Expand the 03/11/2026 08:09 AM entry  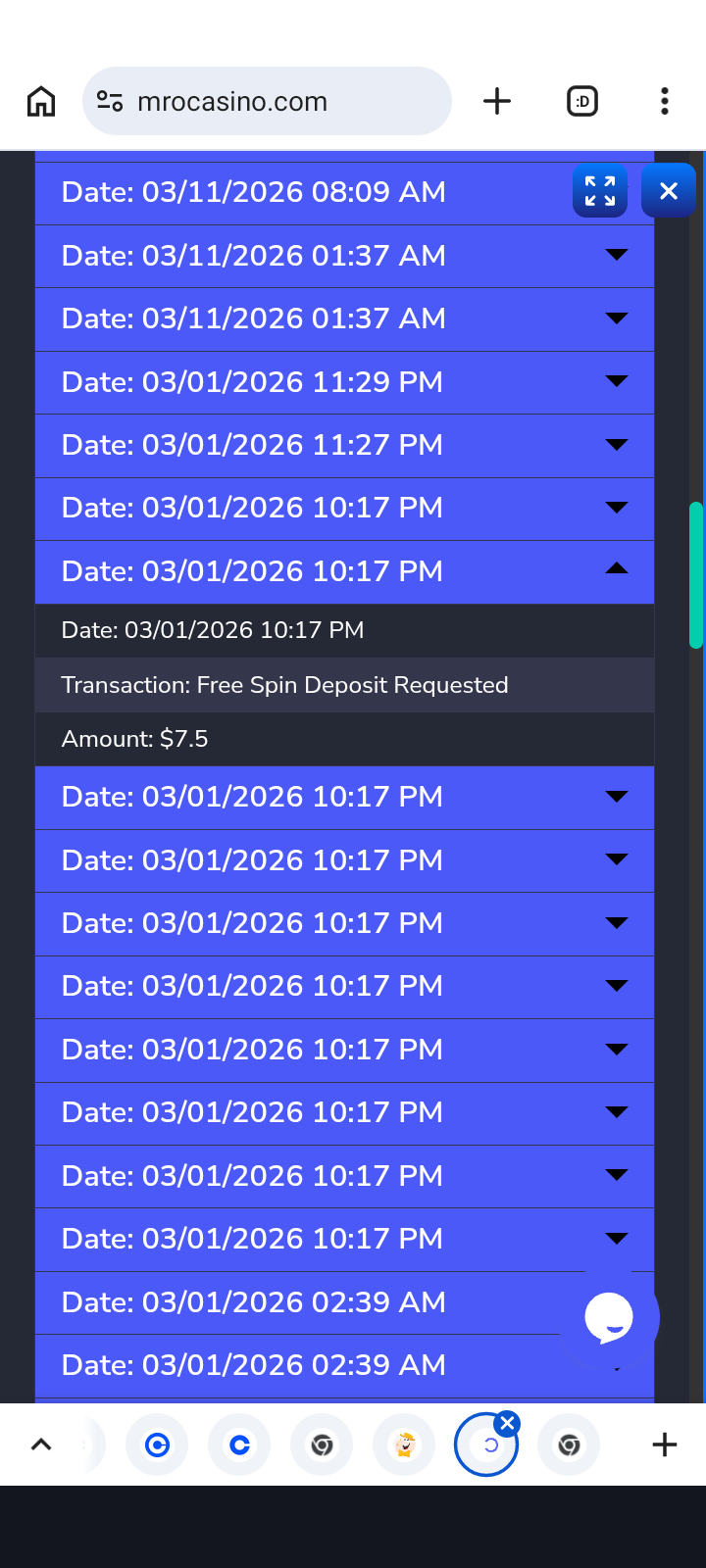(294, 192)
